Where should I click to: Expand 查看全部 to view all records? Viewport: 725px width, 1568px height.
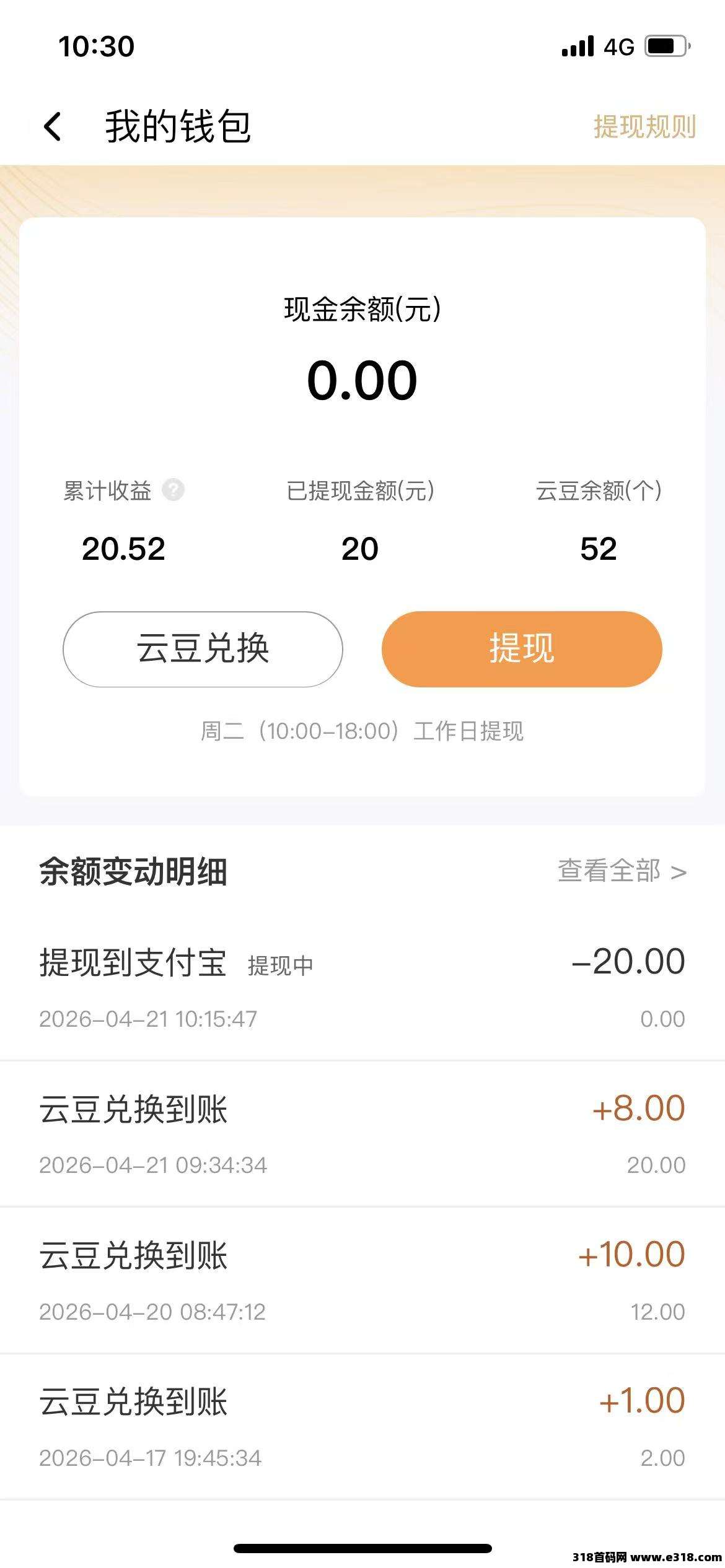(x=620, y=871)
